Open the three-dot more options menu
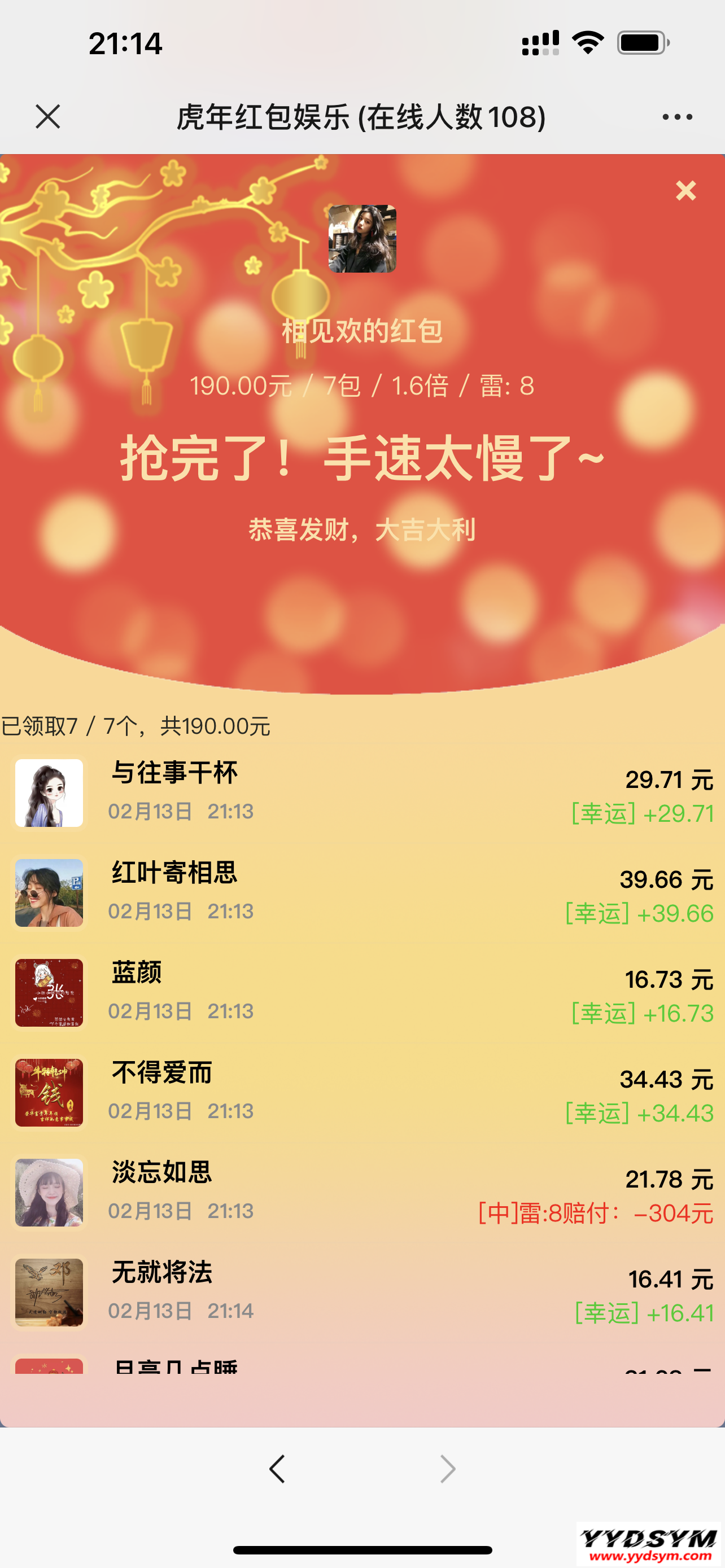Viewport: 725px width, 1568px height. [x=677, y=116]
